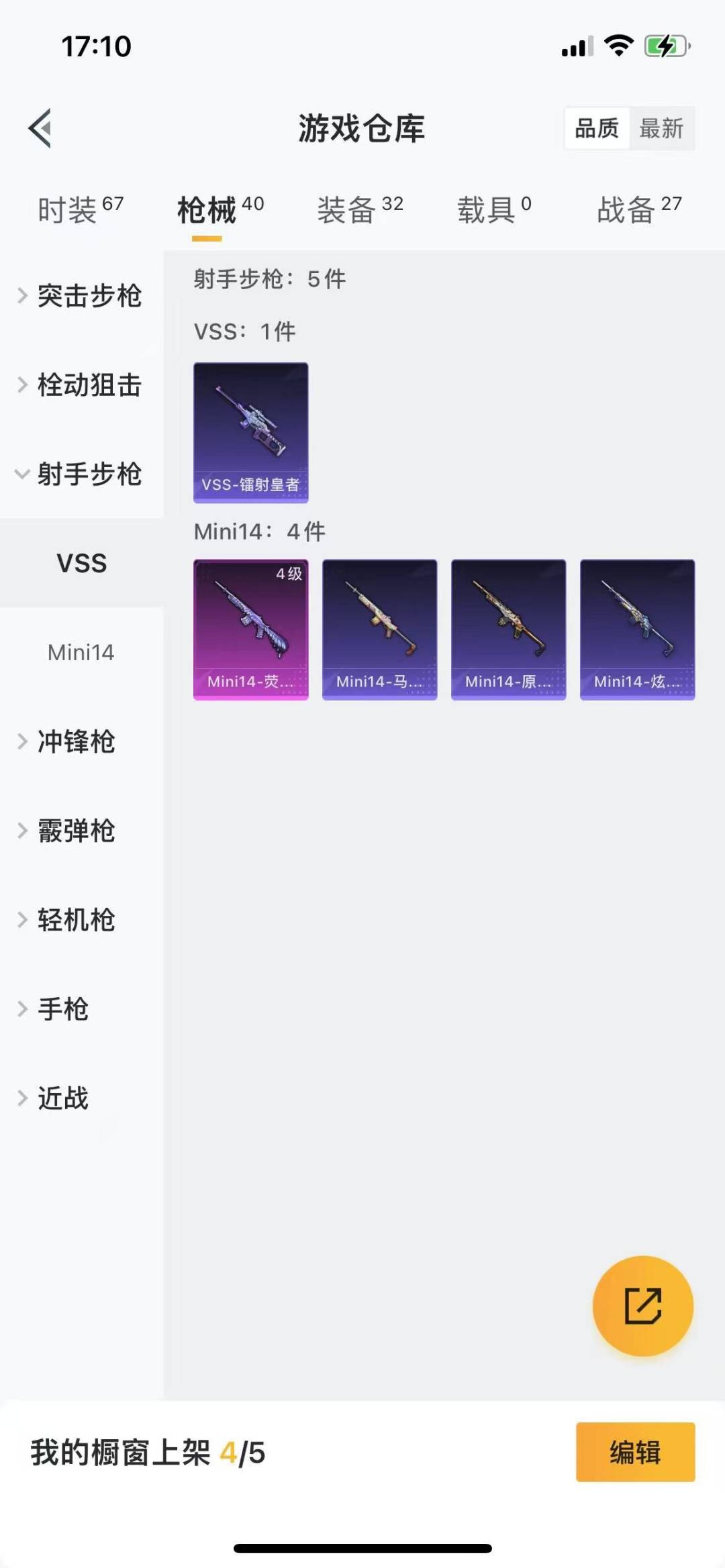Image resolution: width=725 pixels, height=1568 pixels.
Task: Tap the 编辑 button
Action: tap(635, 1452)
